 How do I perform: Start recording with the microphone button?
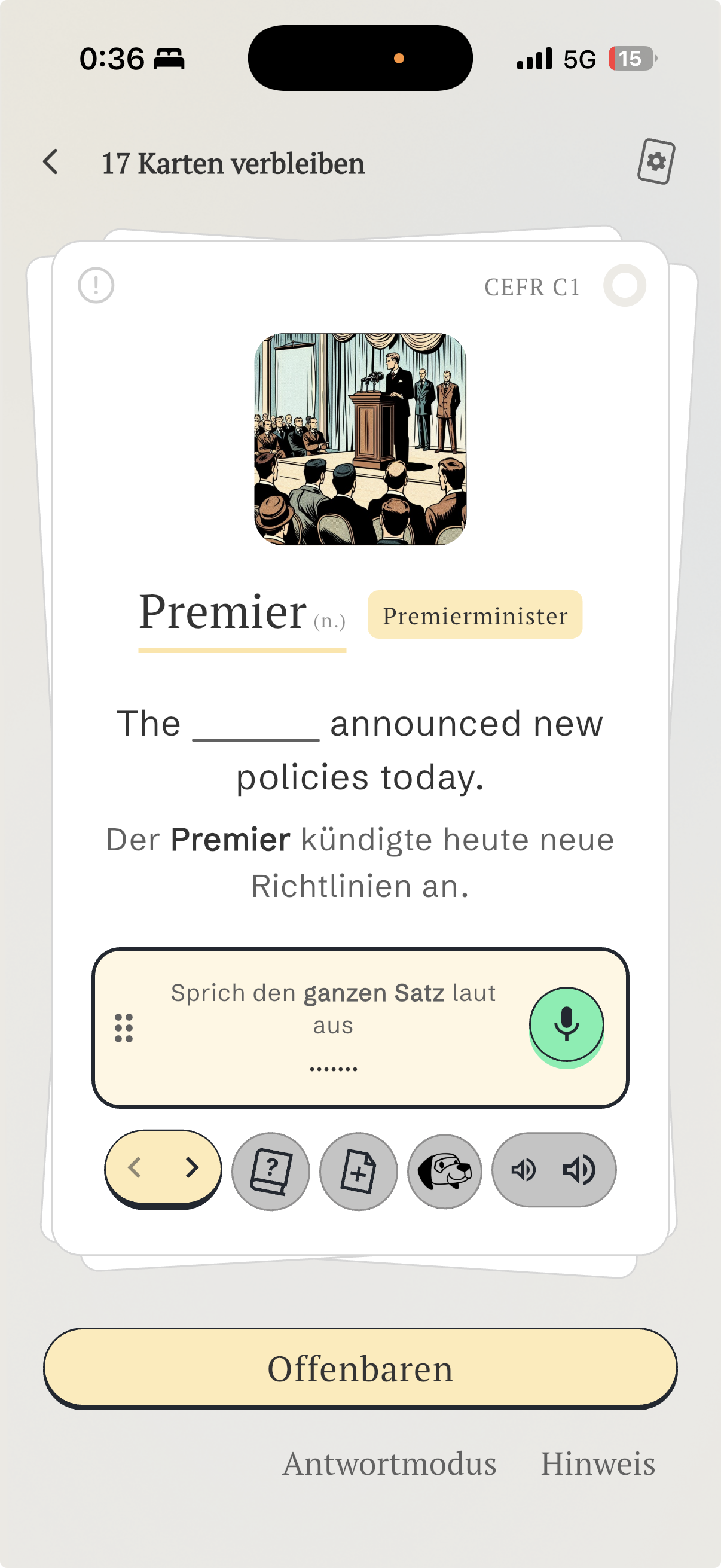coord(566,1025)
